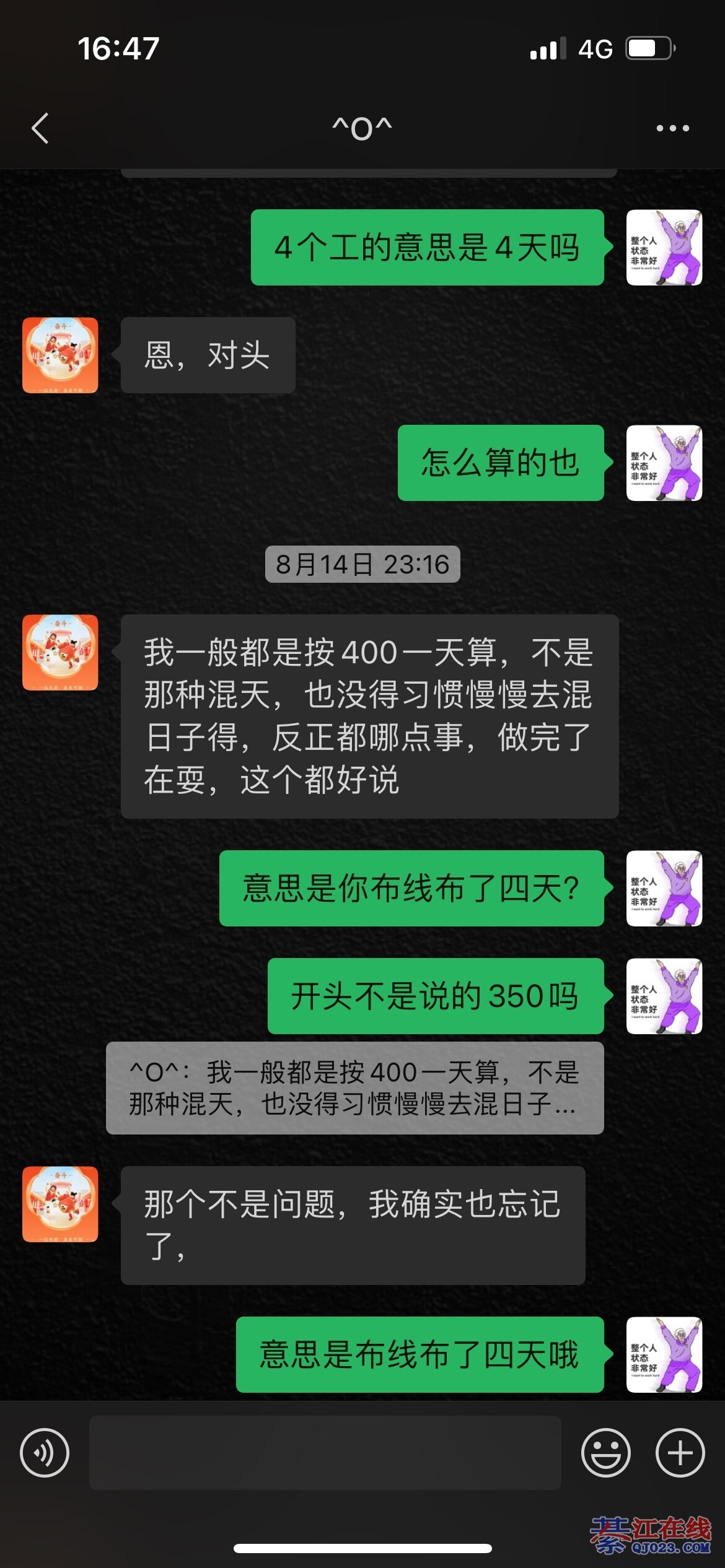Open the chat options three-dot menu

point(672,128)
